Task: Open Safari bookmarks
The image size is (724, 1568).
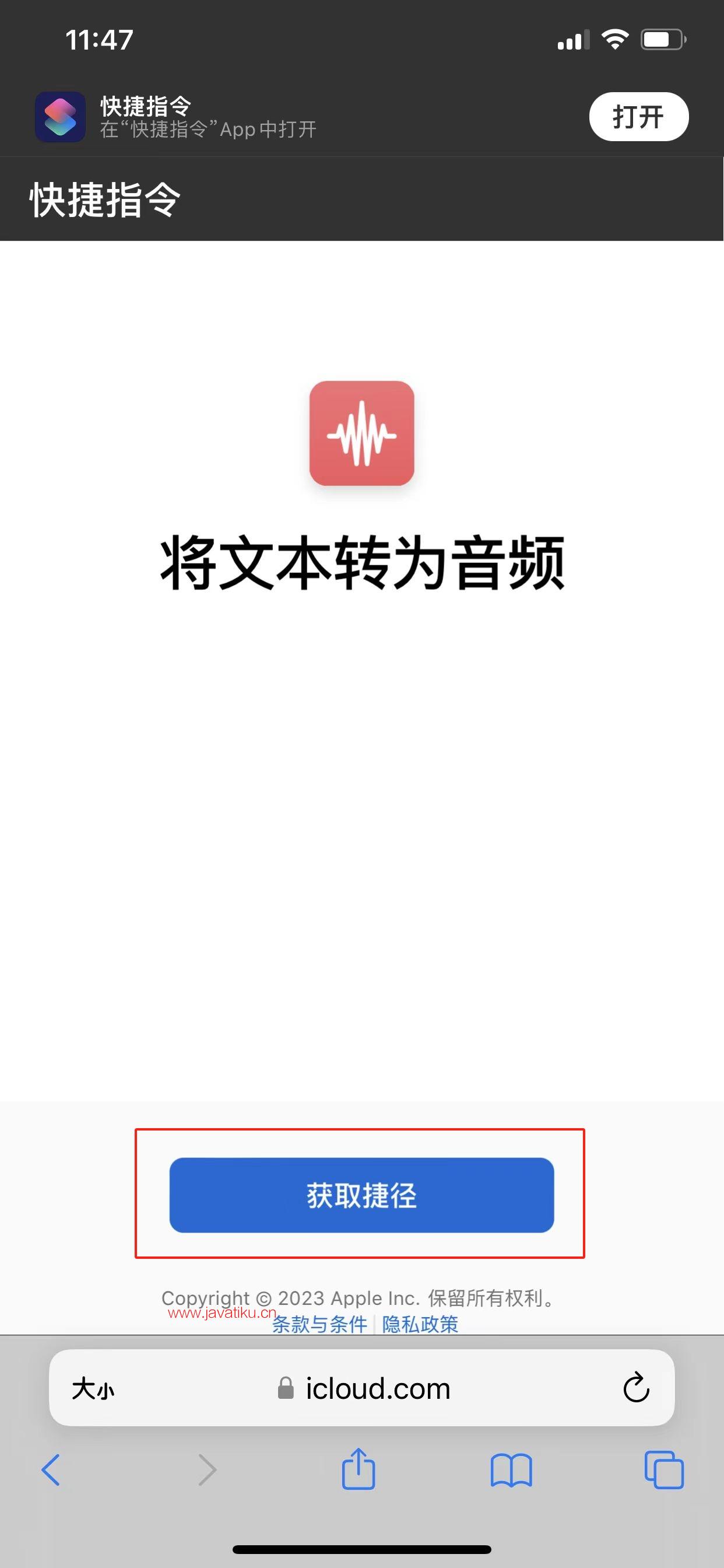Action: point(511,1469)
